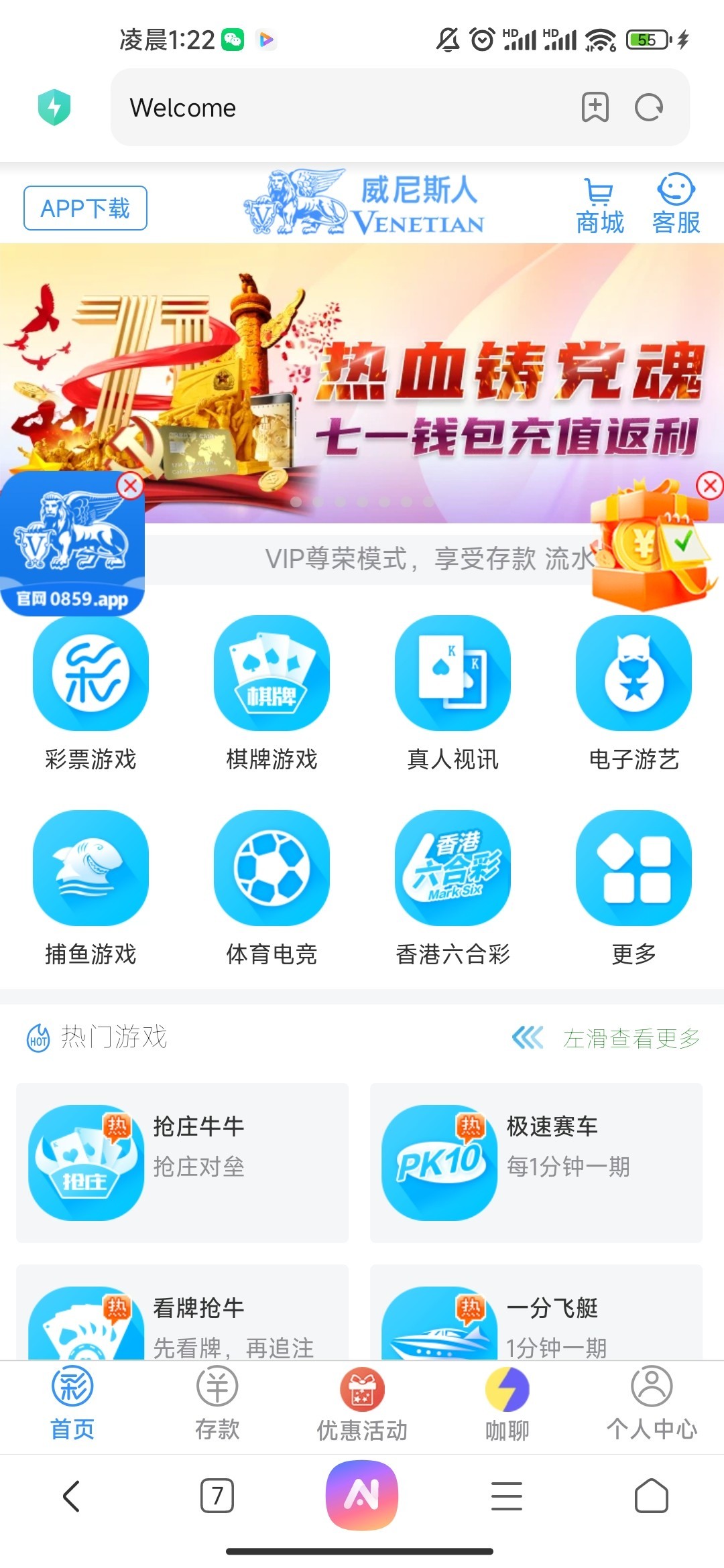
Task: Launch the 极速赛车 PK10 game card
Action: (x=536, y=1163)
